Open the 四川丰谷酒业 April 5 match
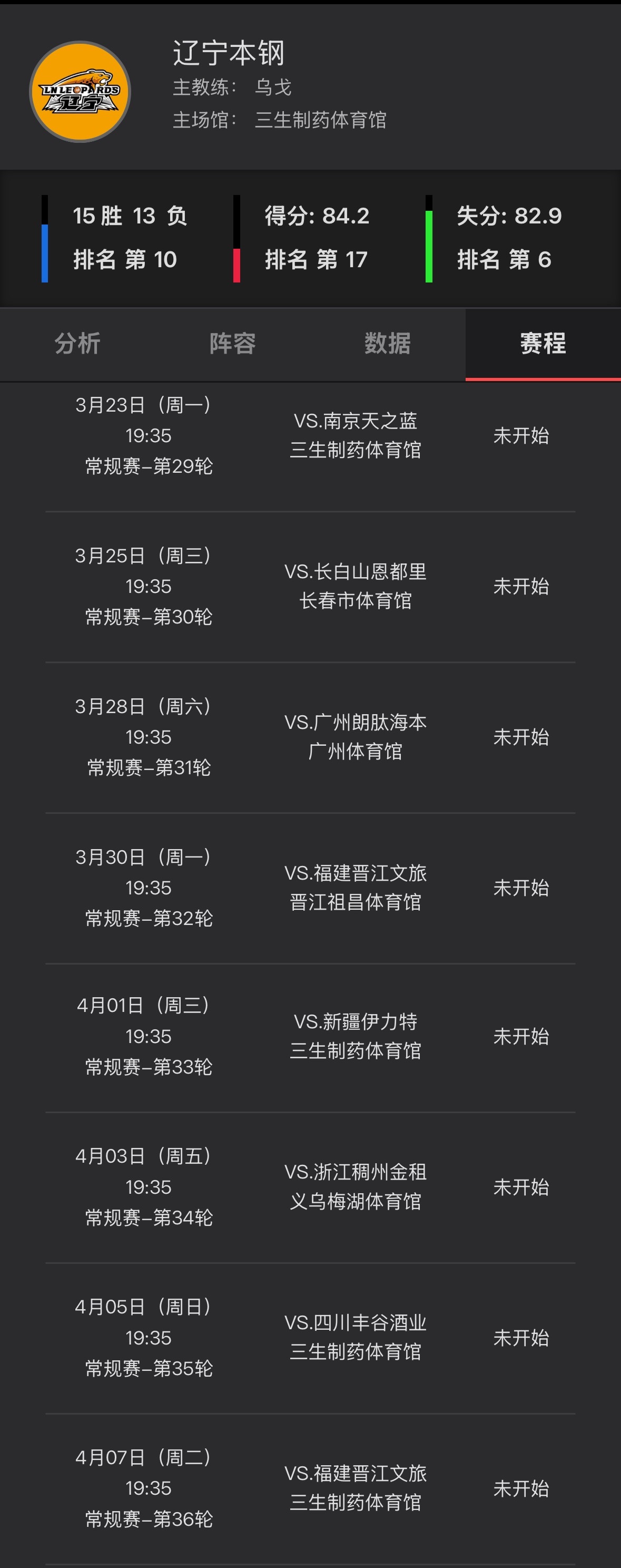The height and width of the screenshot is (1568, 621). [x=310, y=1337]
